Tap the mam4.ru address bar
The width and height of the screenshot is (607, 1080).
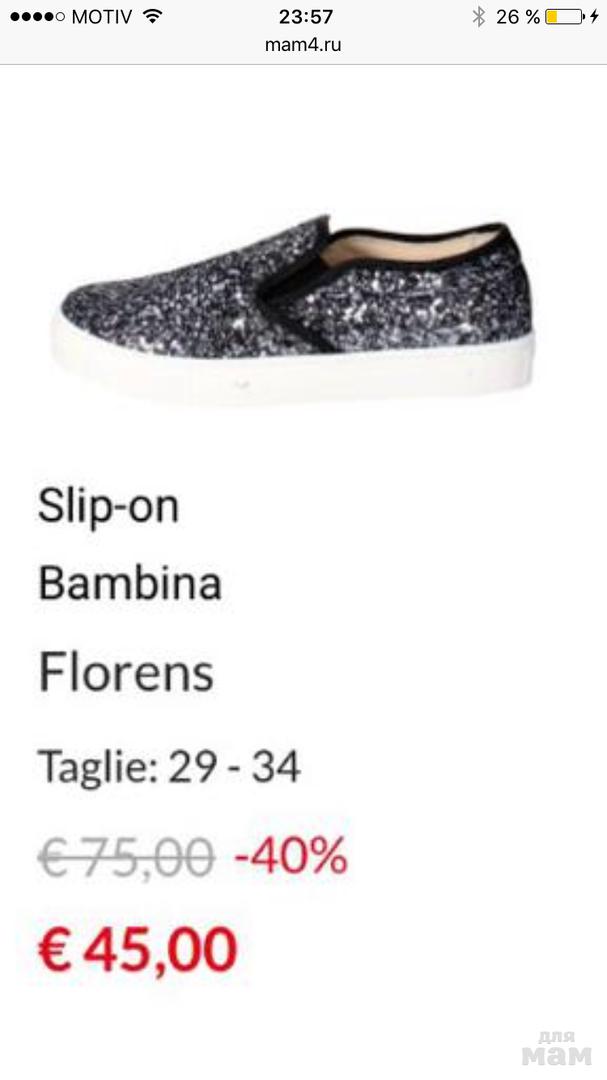[x=303, y=45]
